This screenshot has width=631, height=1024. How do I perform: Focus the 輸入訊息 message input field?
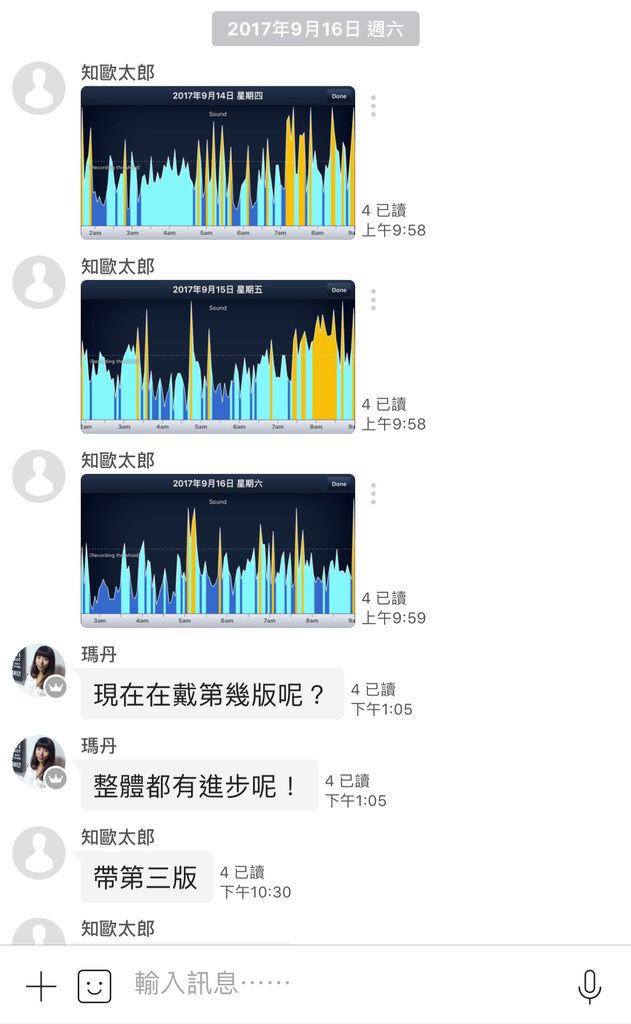pyautogui.click(x=340, y=983)
